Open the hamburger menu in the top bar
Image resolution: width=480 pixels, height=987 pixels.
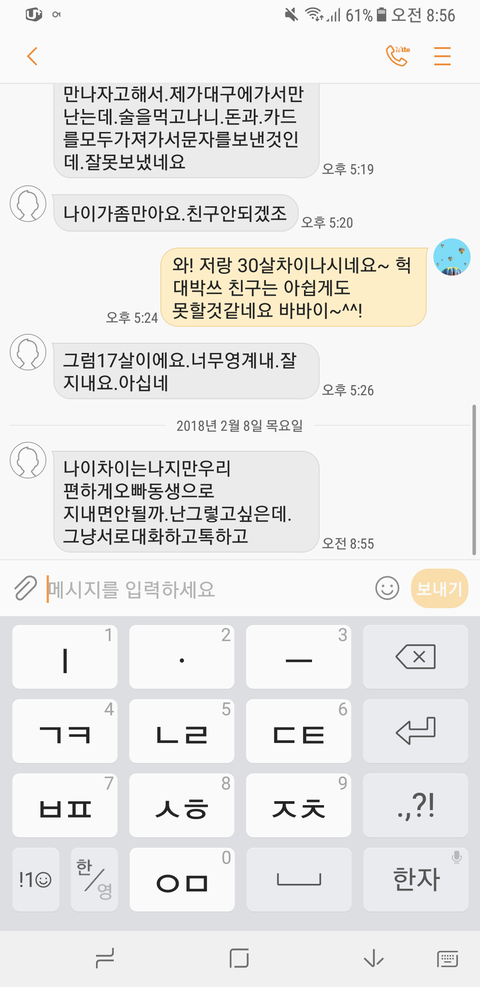tap(442, 56)
